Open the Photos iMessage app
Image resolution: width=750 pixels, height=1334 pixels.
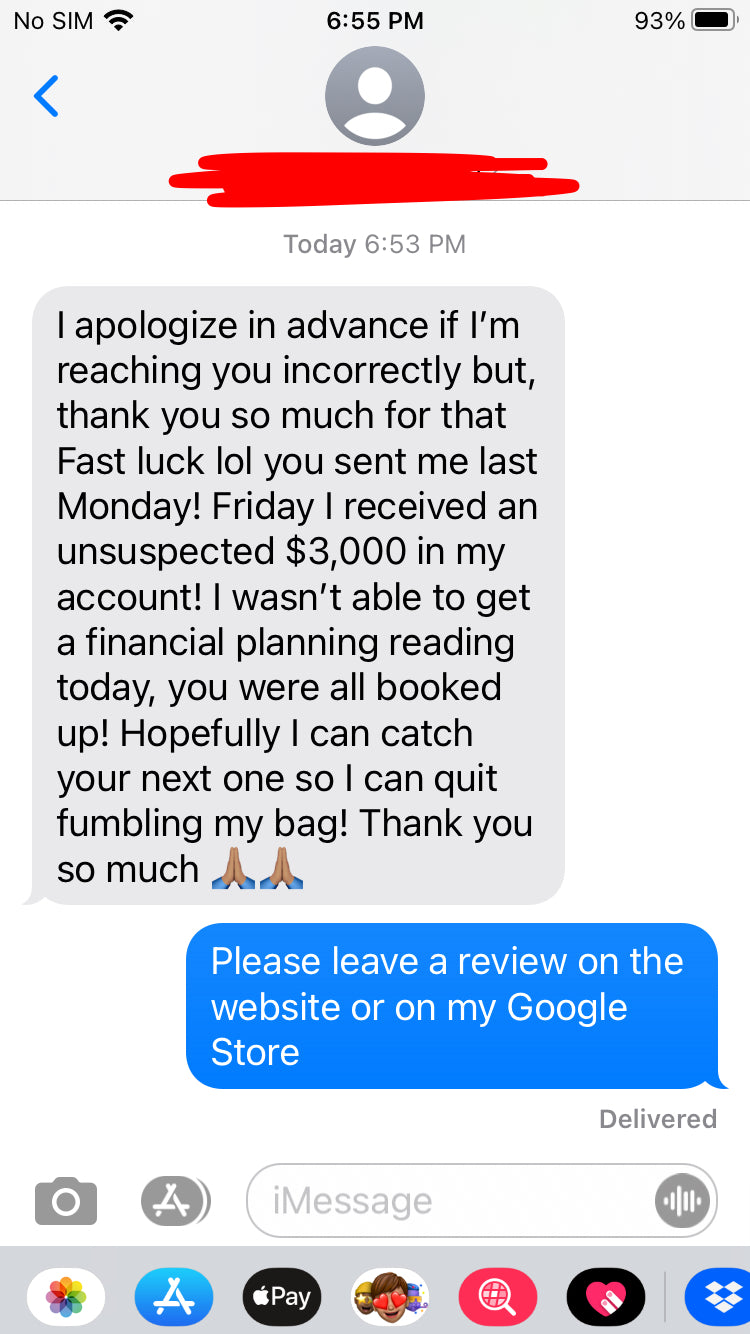66,1297
